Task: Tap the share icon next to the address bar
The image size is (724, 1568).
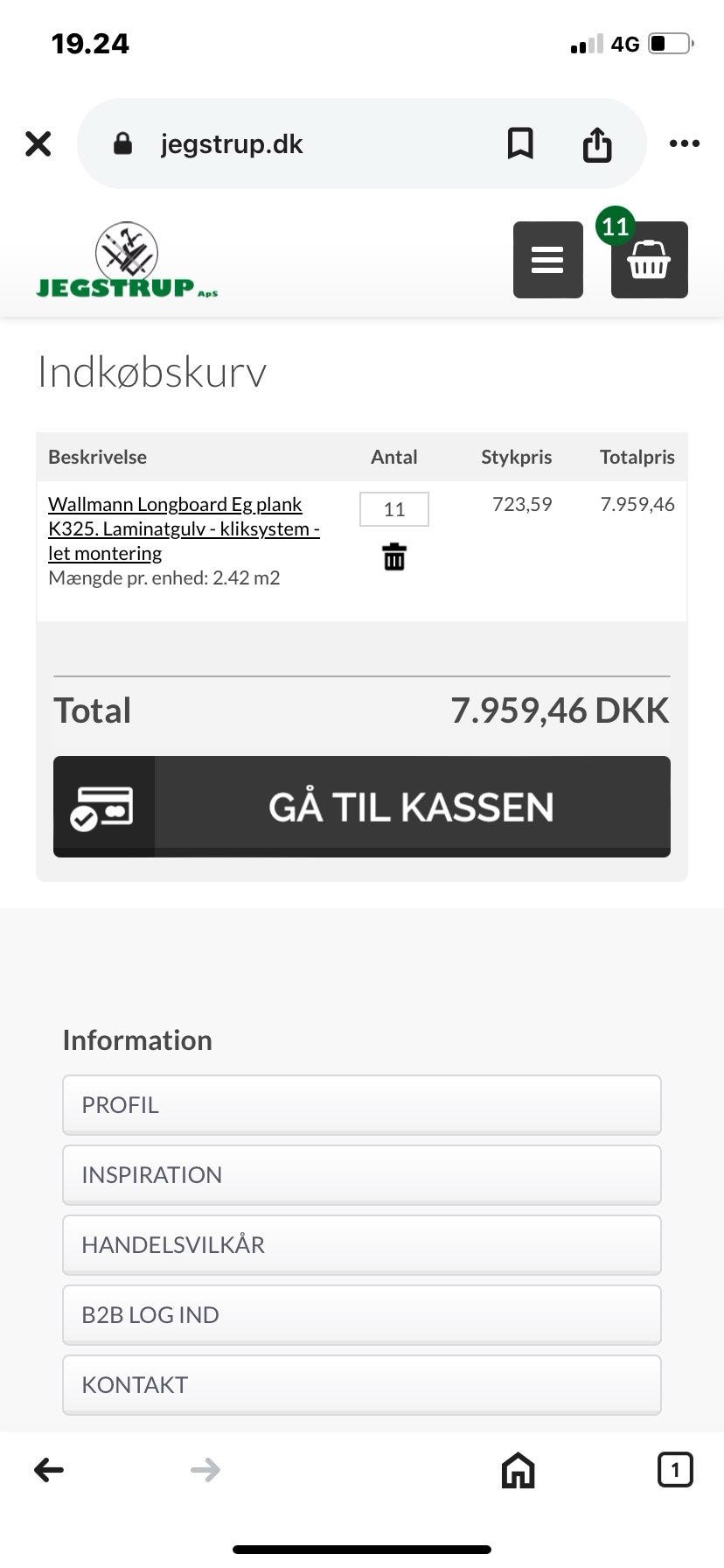Action: coord(597,143)
